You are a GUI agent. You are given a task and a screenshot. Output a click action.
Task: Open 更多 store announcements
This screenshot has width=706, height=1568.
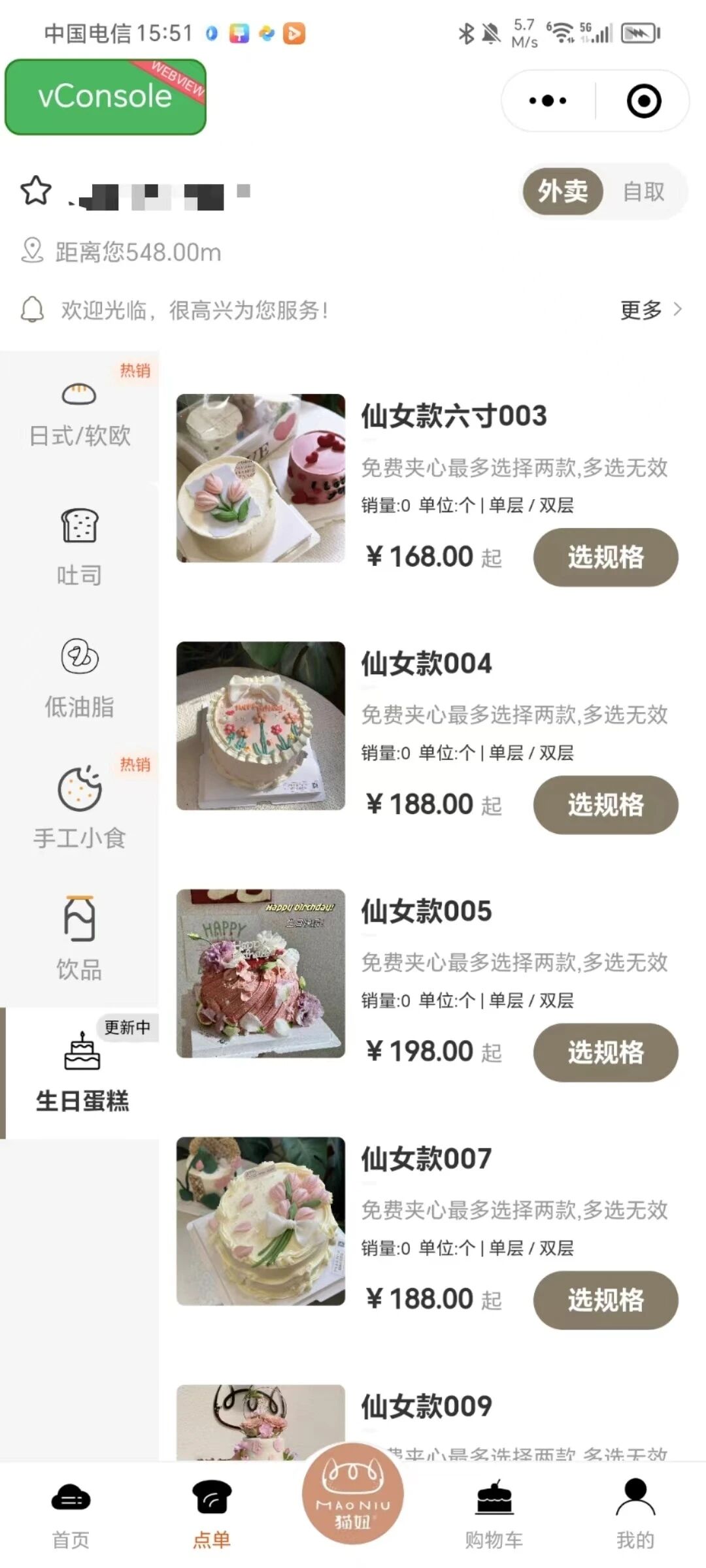pyautogui.click(x=650, y=310)
